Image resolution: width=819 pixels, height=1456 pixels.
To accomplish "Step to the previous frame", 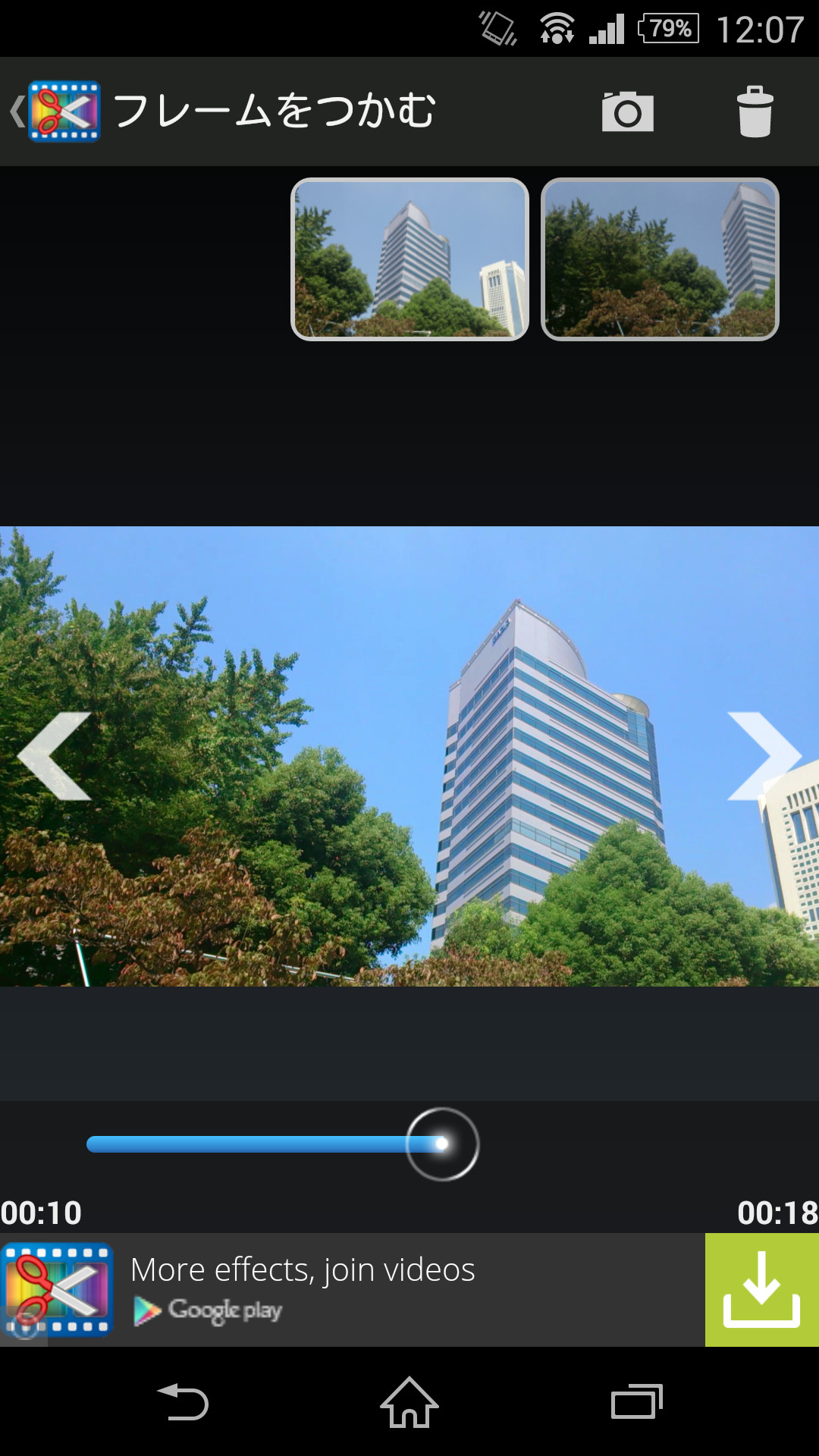I will 55,755.
